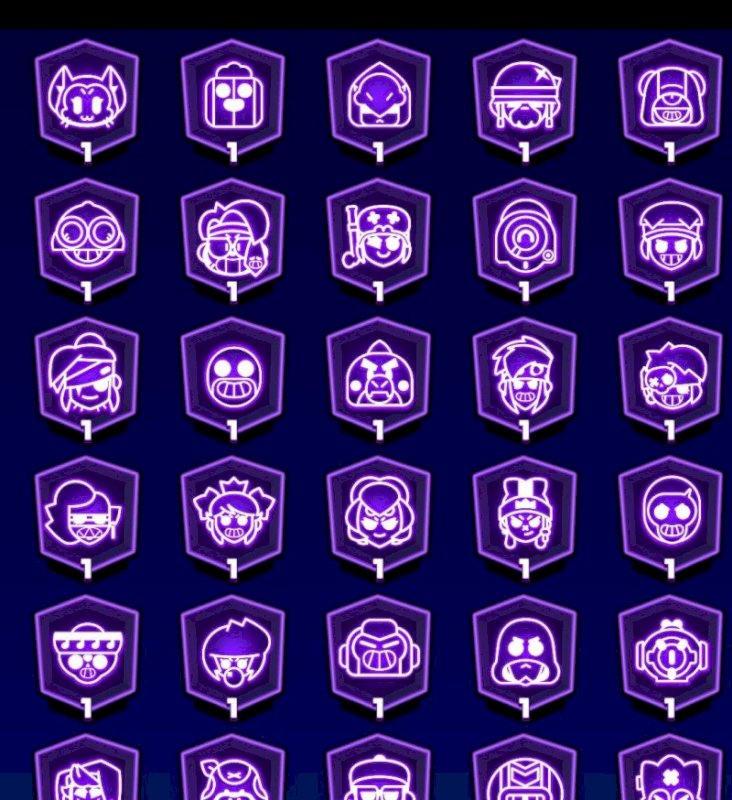Open the angry bird-beak brawler badge
This screenshot has height=800, width=732.
point(378,375)
